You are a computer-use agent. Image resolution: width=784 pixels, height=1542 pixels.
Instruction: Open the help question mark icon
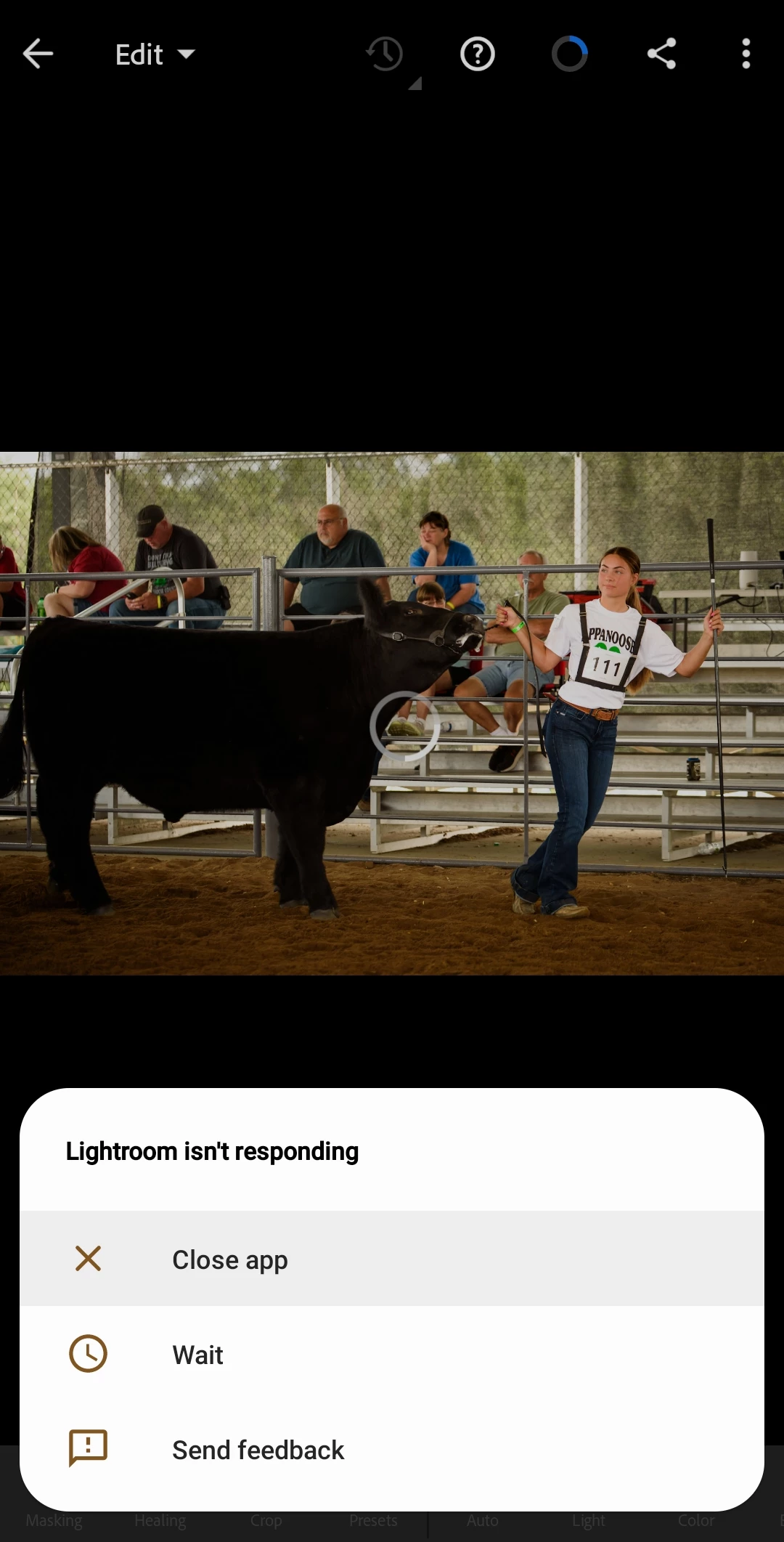pyautogui.click(x=477, y=54)
